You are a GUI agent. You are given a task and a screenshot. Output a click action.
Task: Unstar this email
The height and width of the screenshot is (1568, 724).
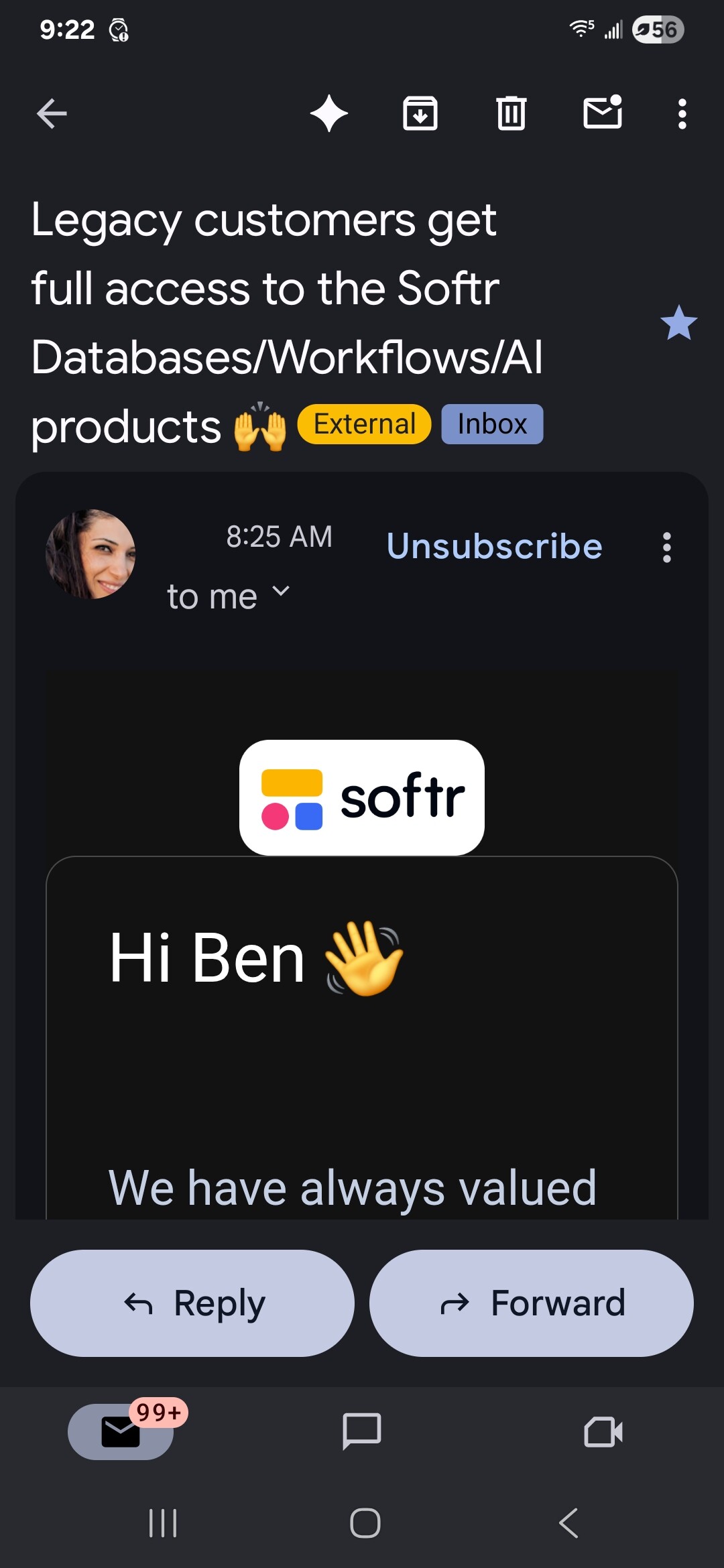click(678, 323)
